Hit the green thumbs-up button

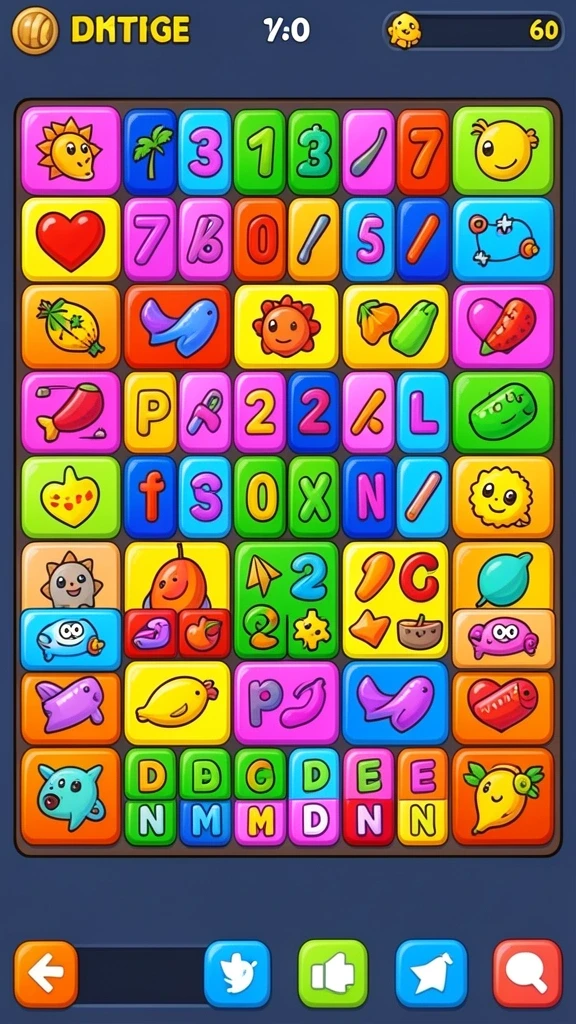333,974
